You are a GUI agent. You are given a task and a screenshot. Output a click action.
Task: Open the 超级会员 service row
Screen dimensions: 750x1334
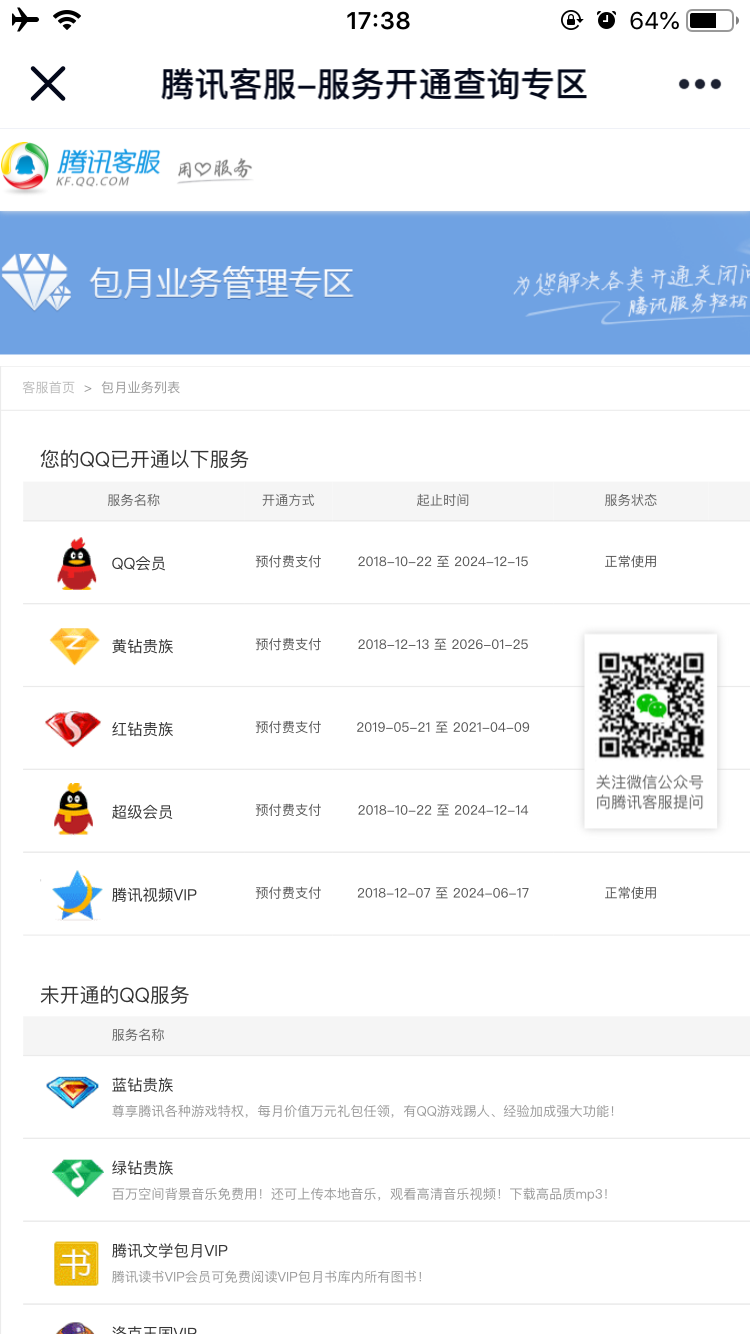tap(386, 811)
